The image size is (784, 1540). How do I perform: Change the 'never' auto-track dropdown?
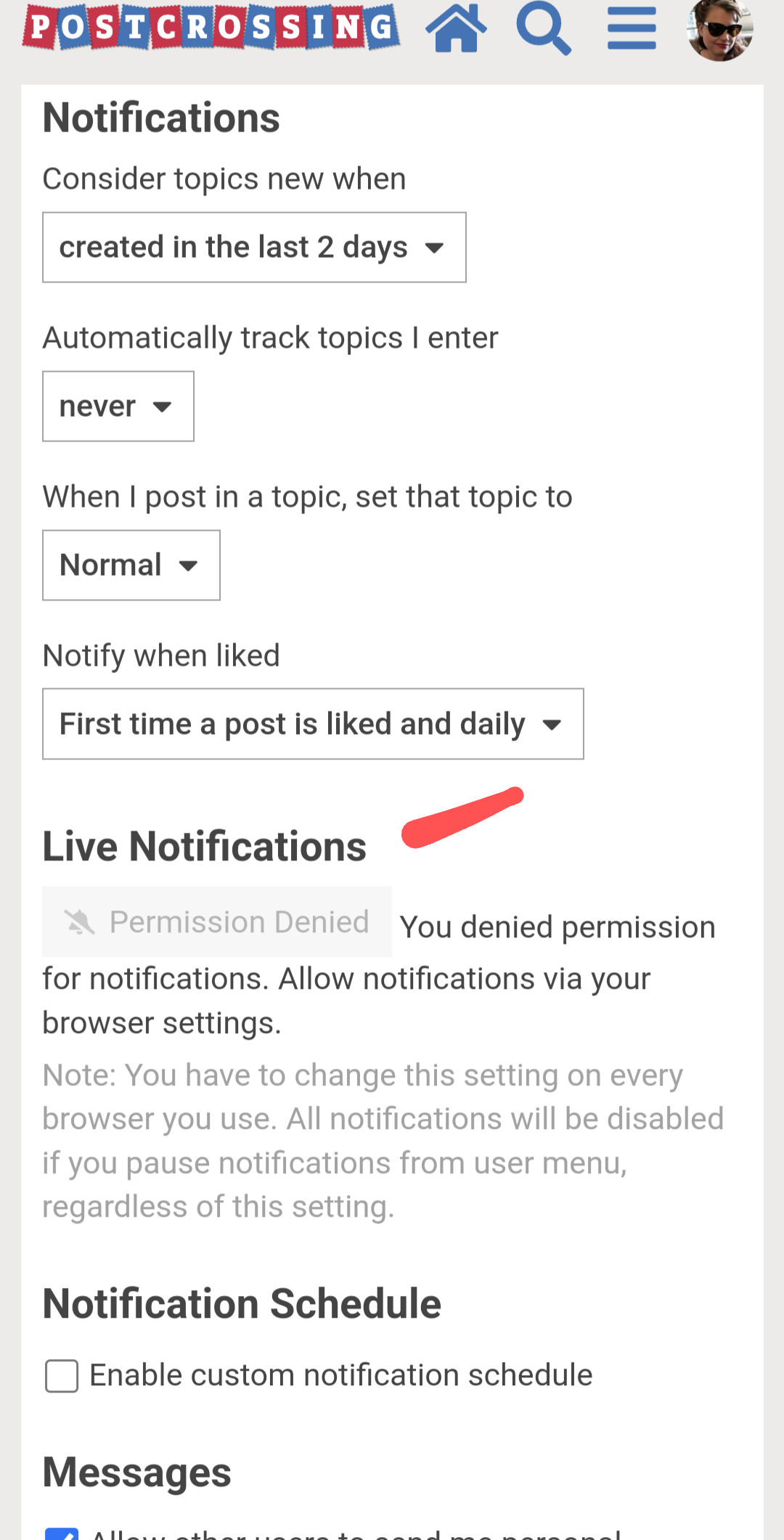click(x=118, y=407)
